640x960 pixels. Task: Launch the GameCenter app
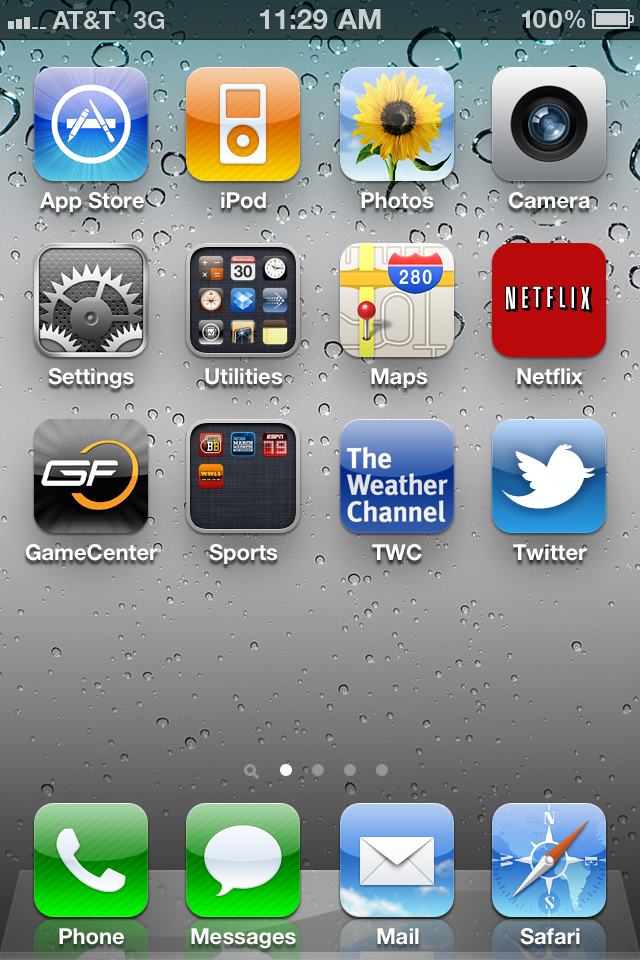click(91, 476)
